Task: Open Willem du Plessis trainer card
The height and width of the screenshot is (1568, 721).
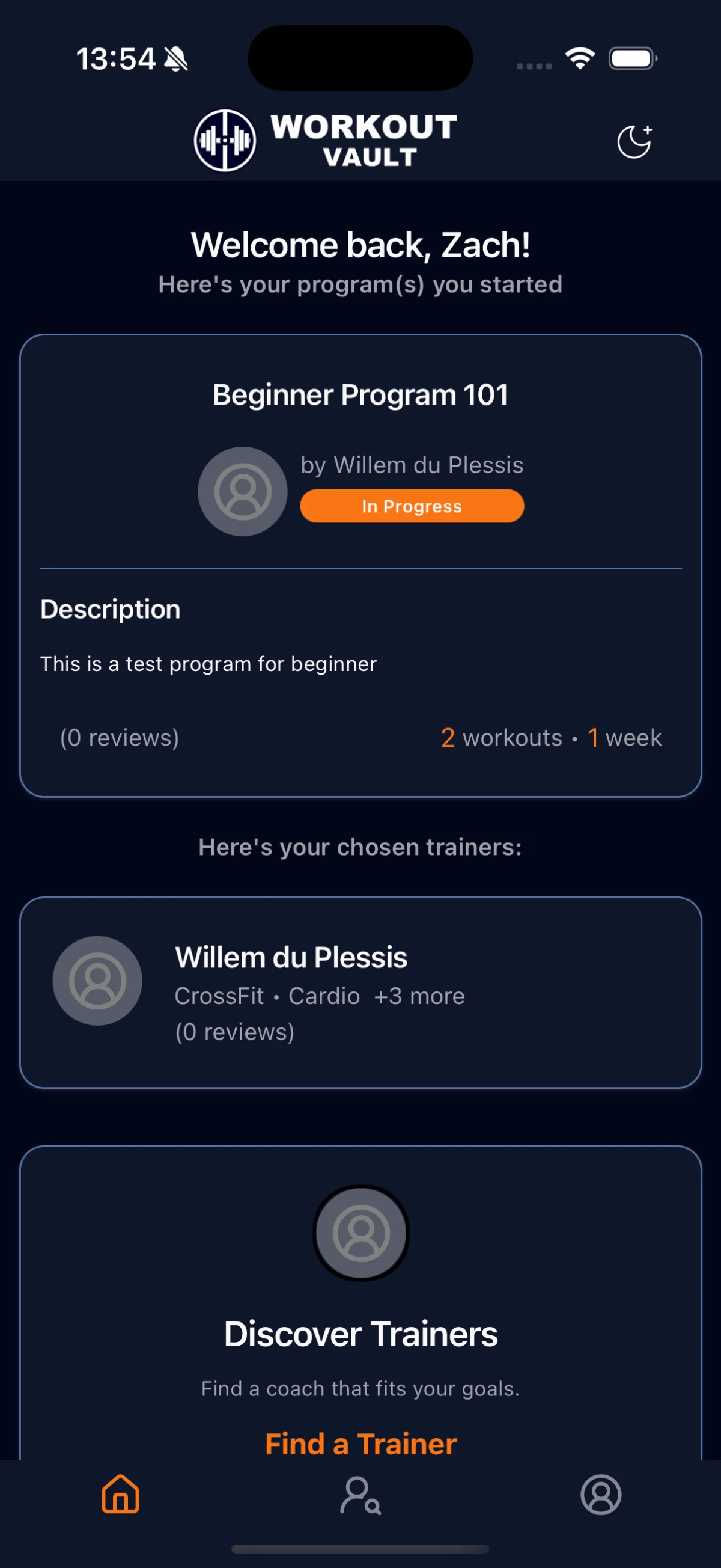Action: [x=361, y=992]
